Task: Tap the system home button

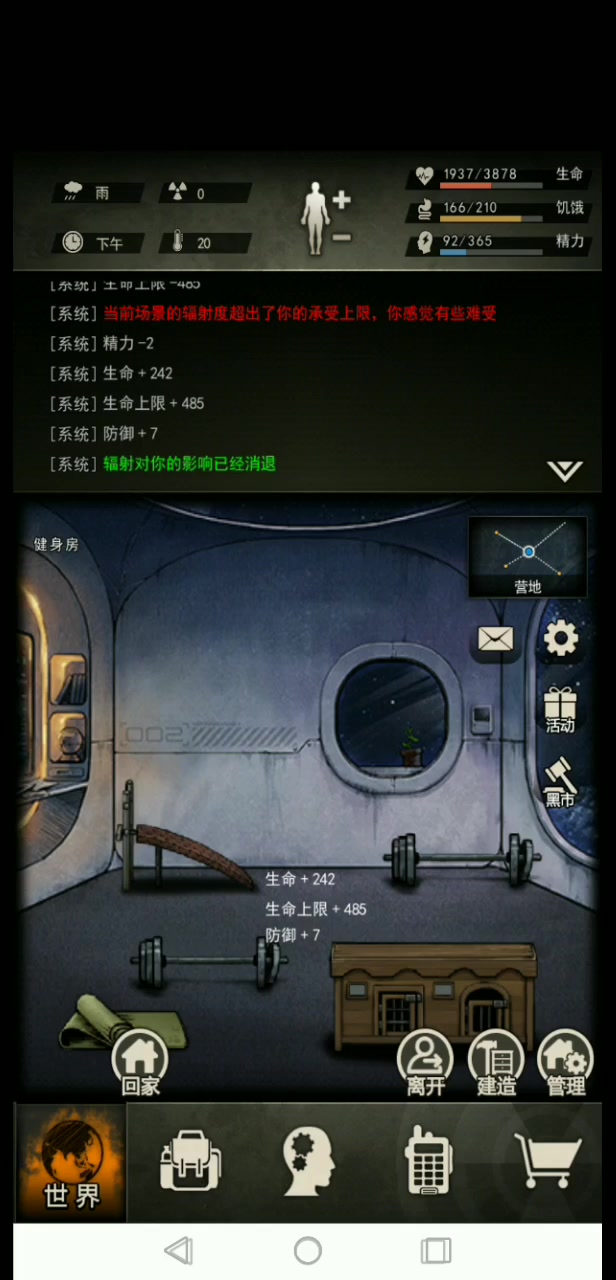Action: 308,1250
